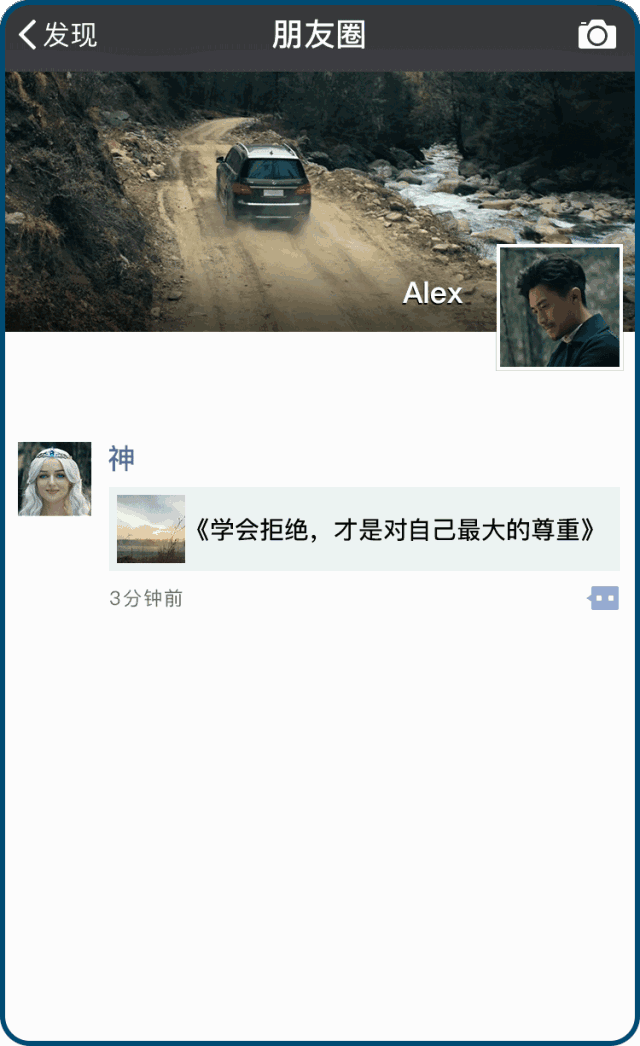Open like and comment menu on 神's post

point(603,599)
